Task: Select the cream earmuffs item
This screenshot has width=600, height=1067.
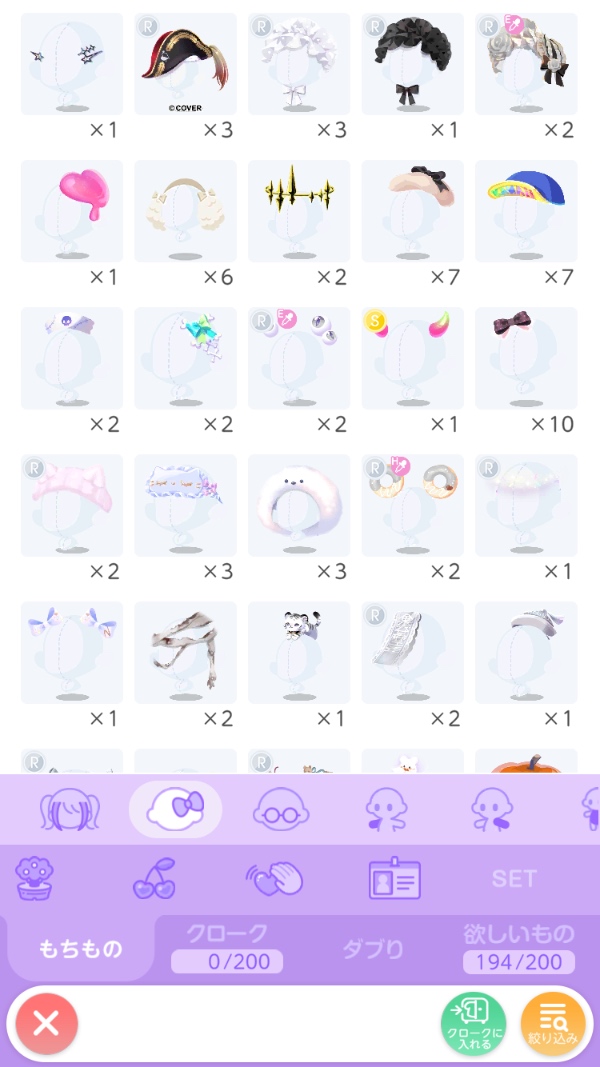Action: click(185, 211)
